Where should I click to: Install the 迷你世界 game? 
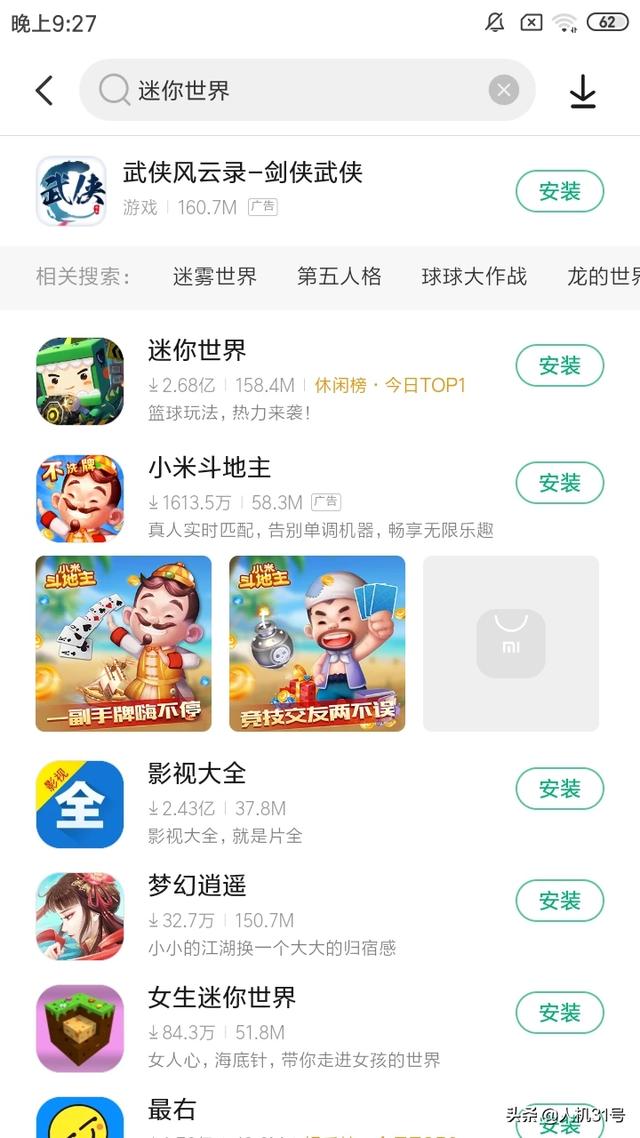(560, 366)
